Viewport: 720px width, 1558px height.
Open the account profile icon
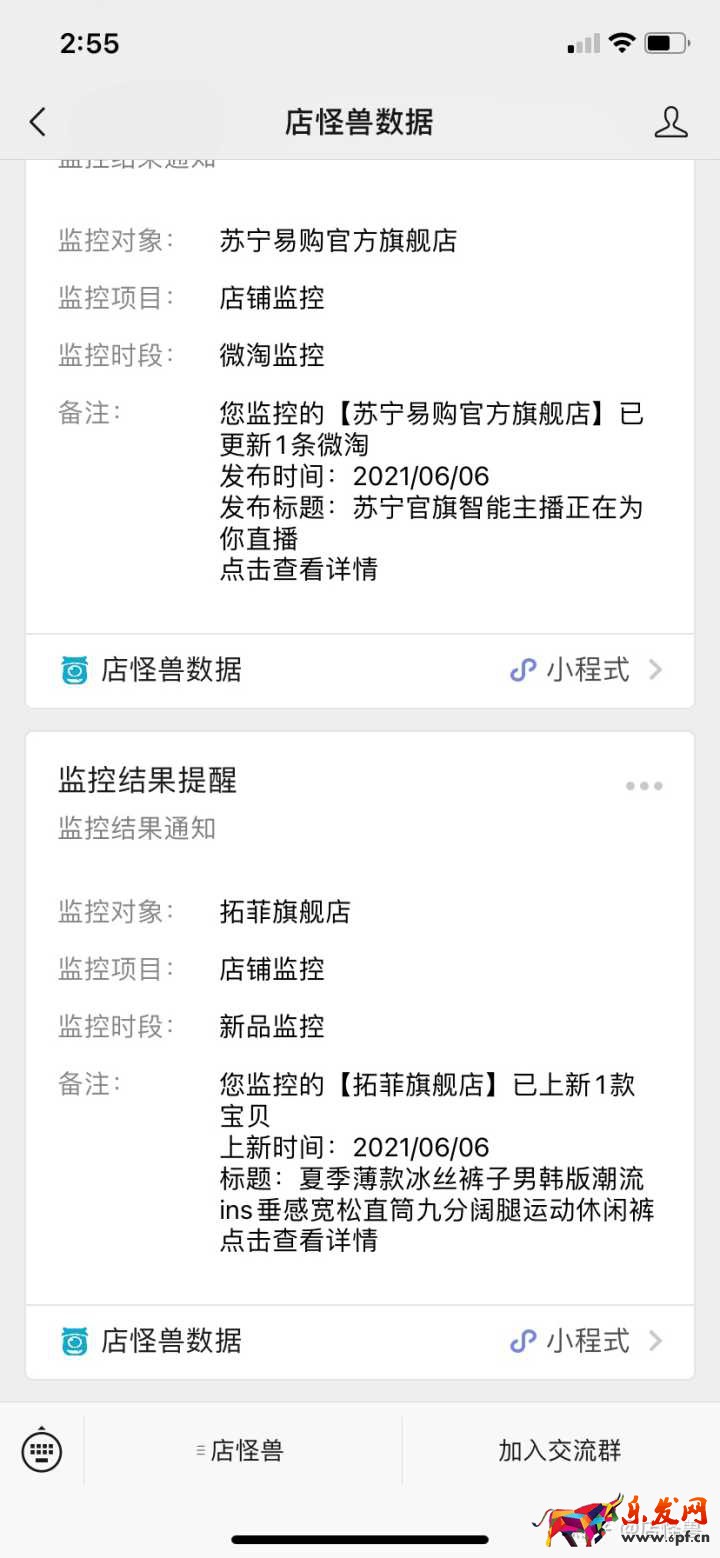coord(671,122)
